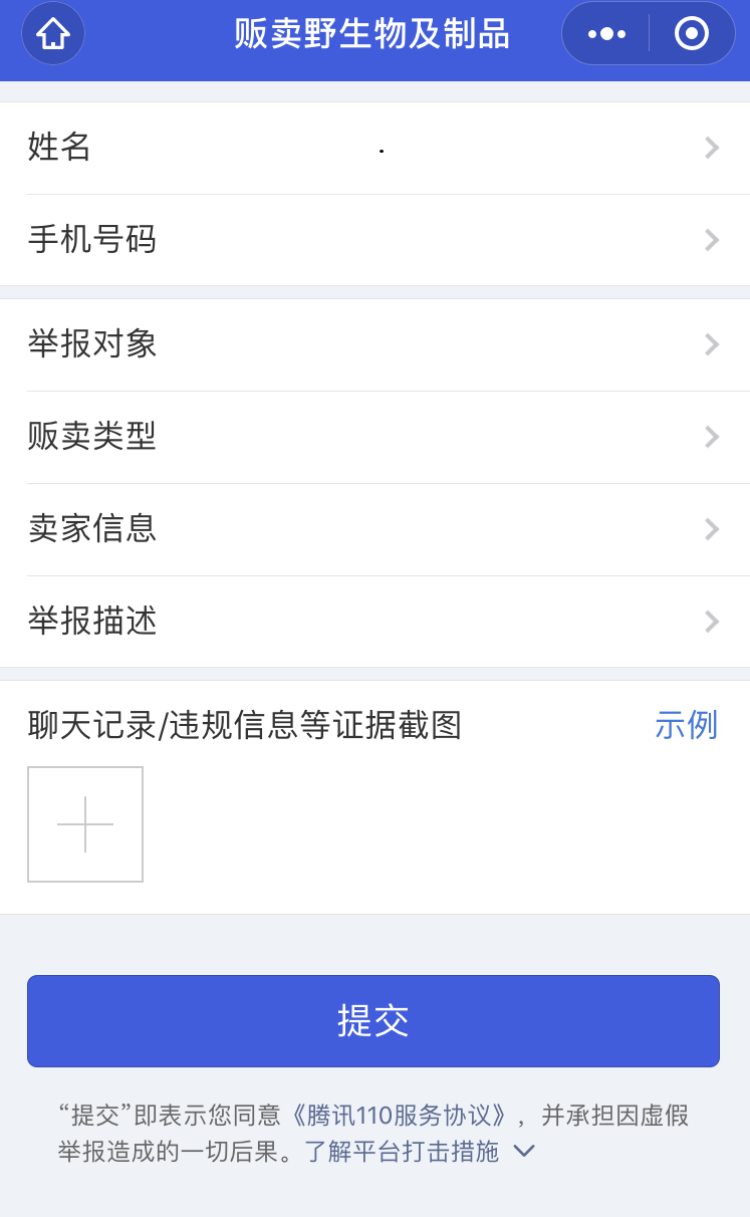Viewport: 750px width, 1217px height.
Task: Fill in 举报描述
Action: (x=374, y=622)
